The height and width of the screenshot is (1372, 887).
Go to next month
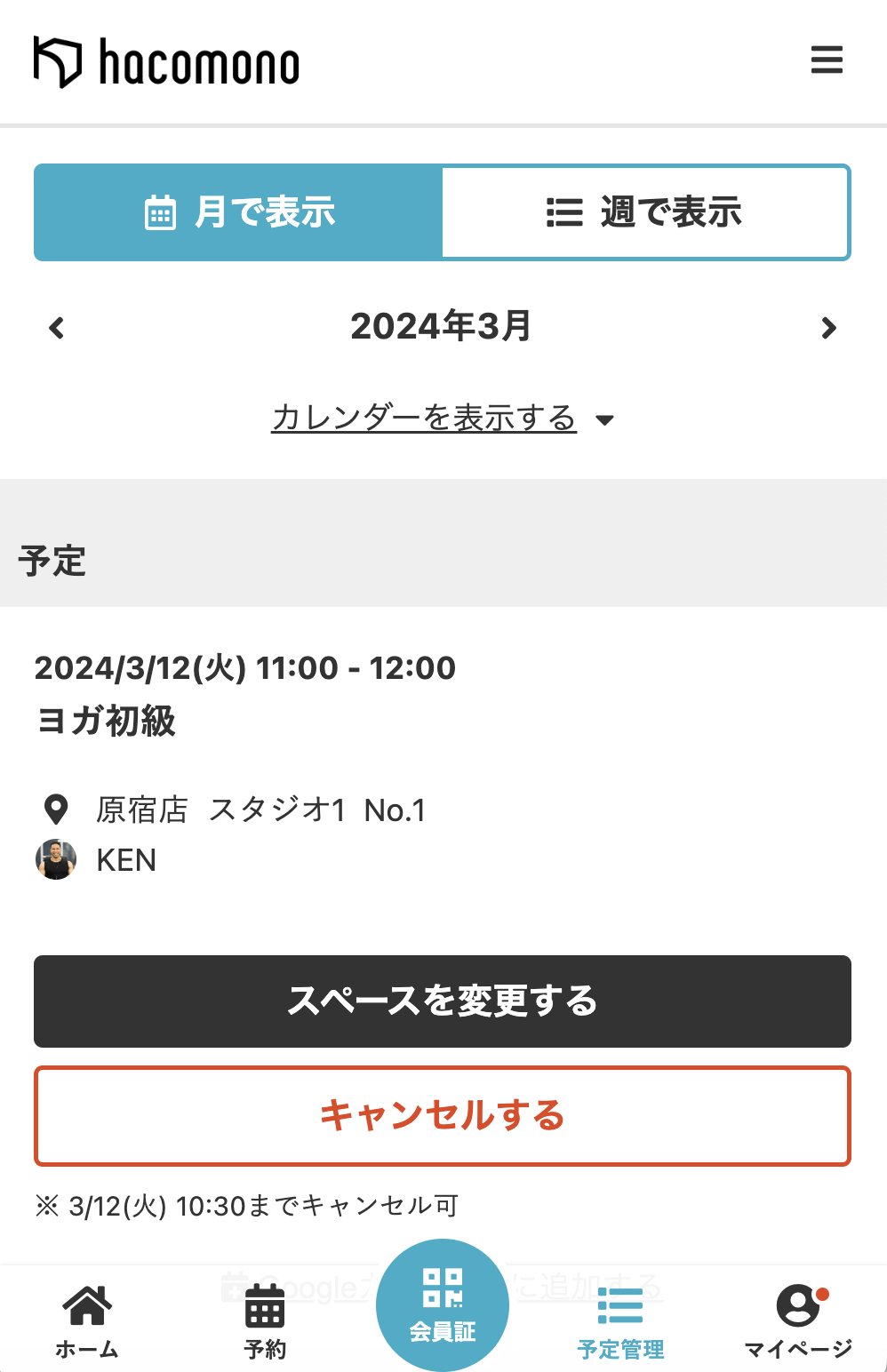tap(828, 328)
